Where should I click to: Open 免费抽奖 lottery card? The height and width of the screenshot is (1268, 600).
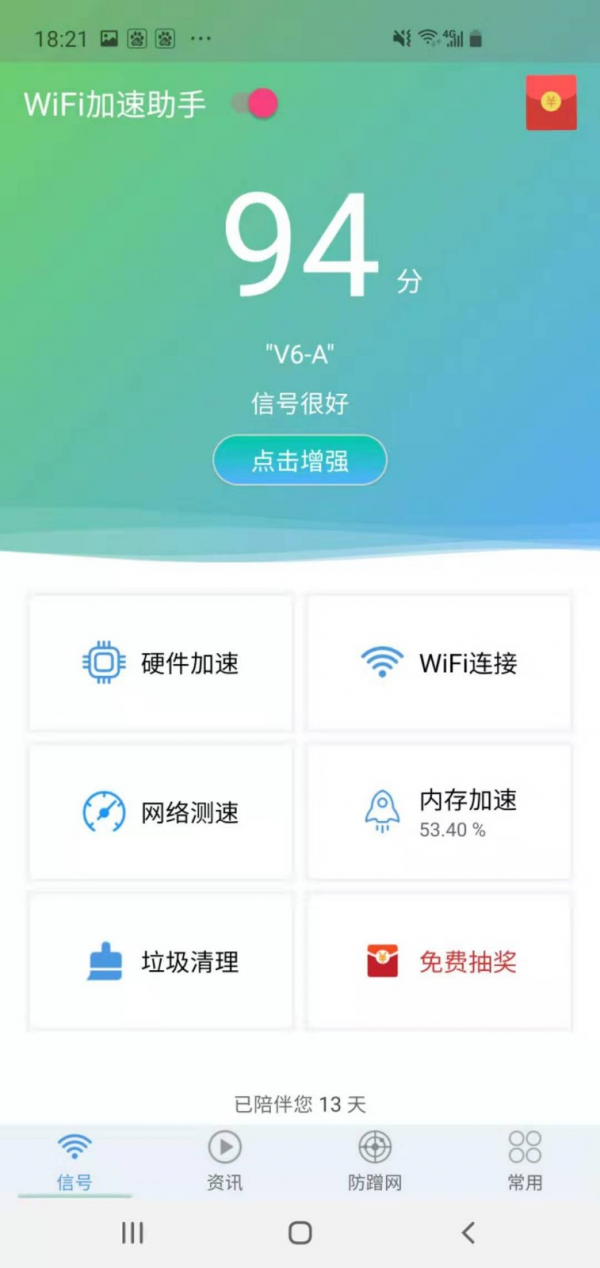click(439, 962)
